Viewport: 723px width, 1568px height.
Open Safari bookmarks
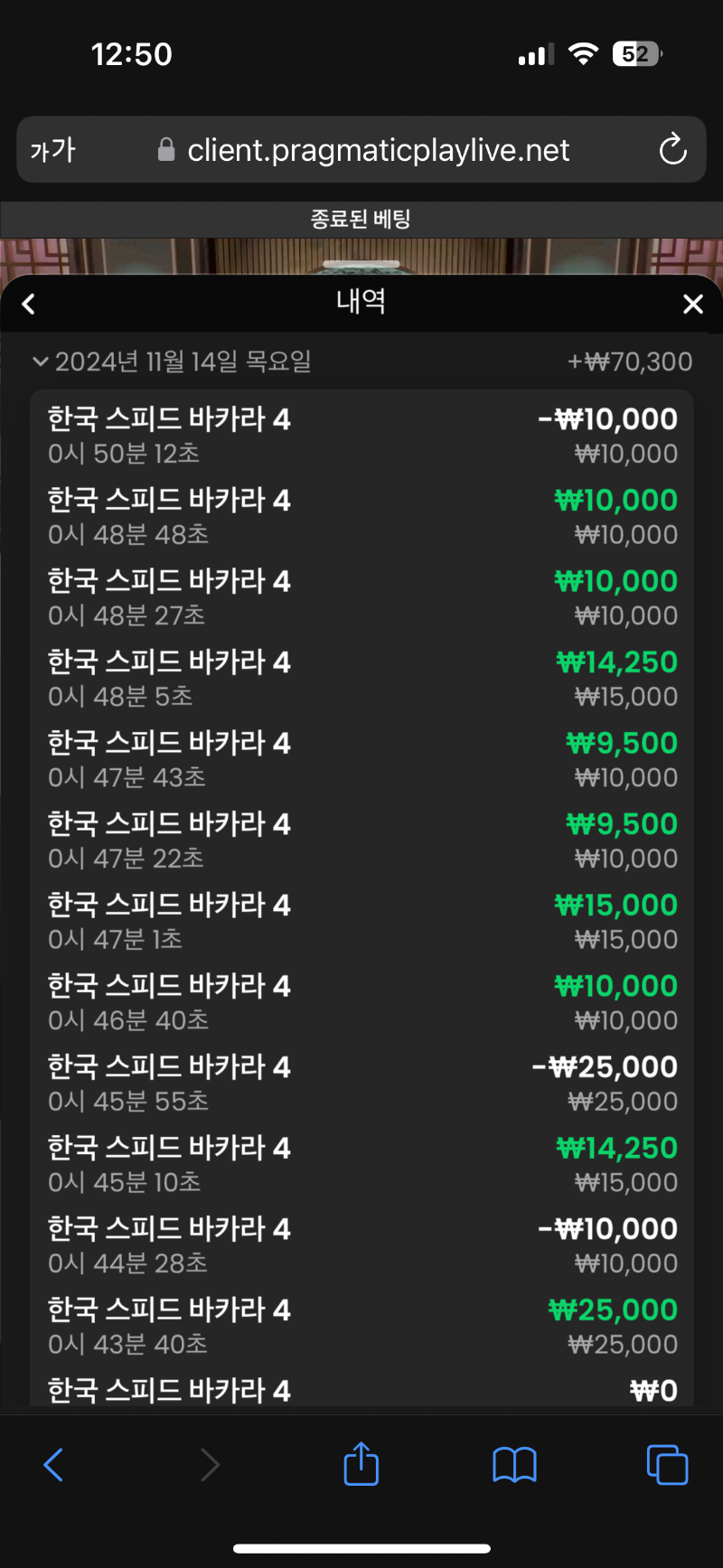514,1464
